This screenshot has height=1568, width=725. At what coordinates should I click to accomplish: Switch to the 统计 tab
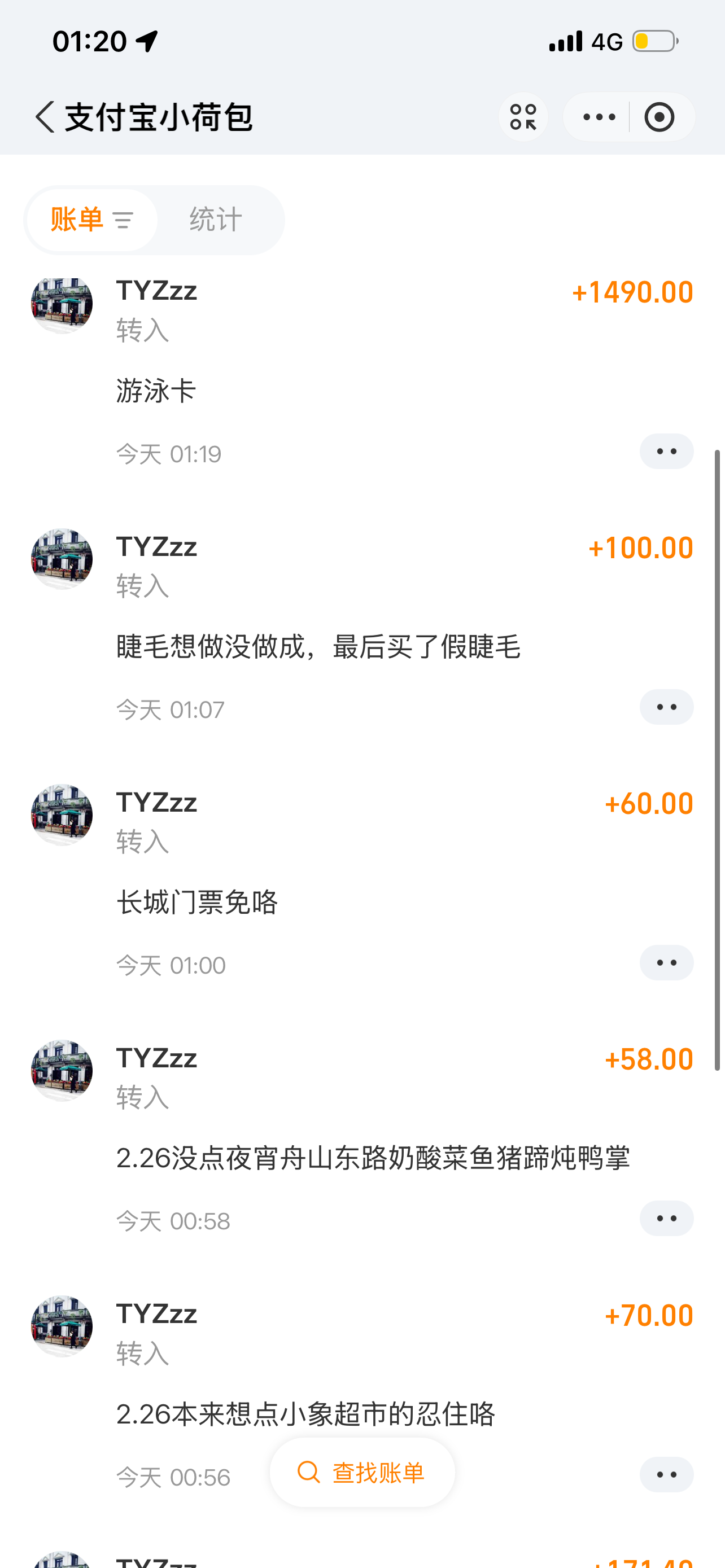[x=216, y=220]
